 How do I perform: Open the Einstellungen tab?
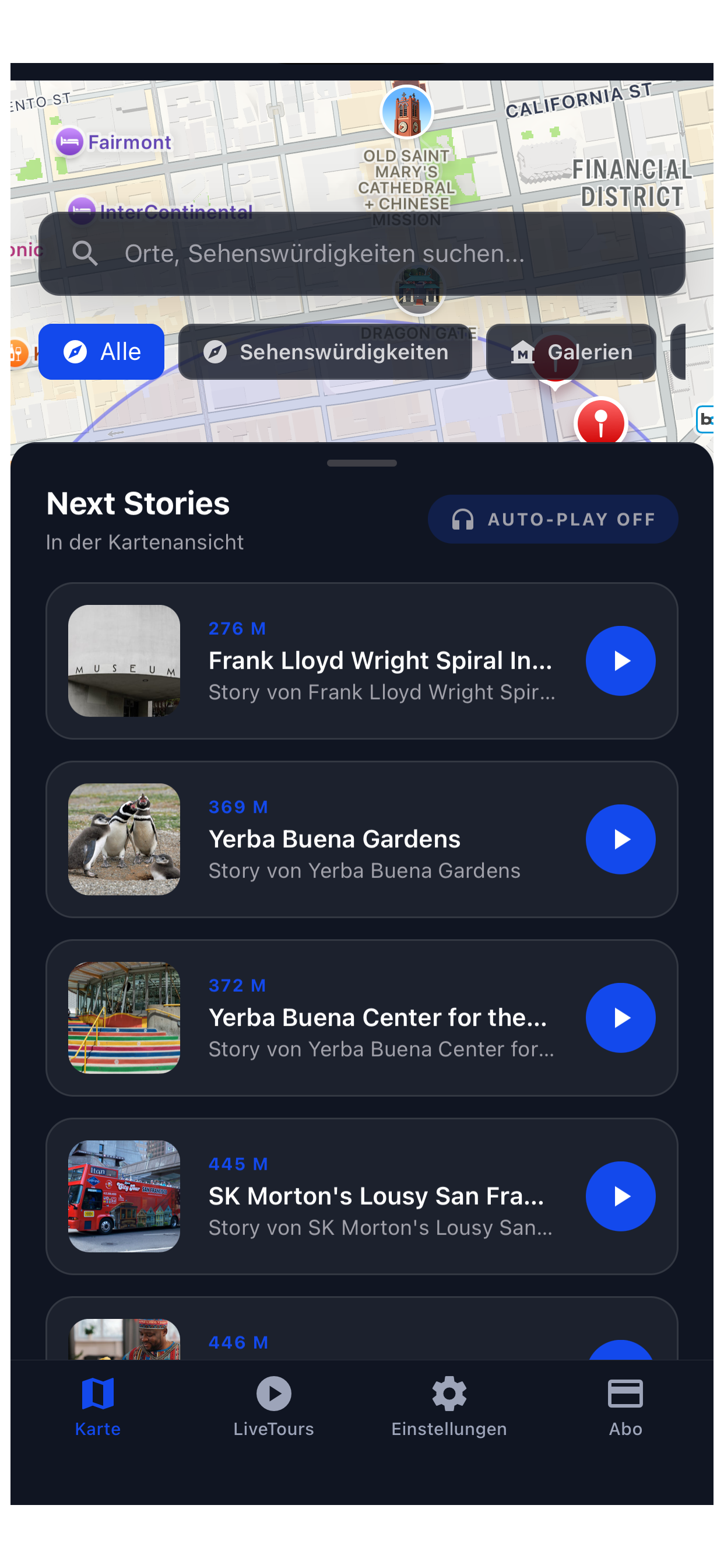449,1406
